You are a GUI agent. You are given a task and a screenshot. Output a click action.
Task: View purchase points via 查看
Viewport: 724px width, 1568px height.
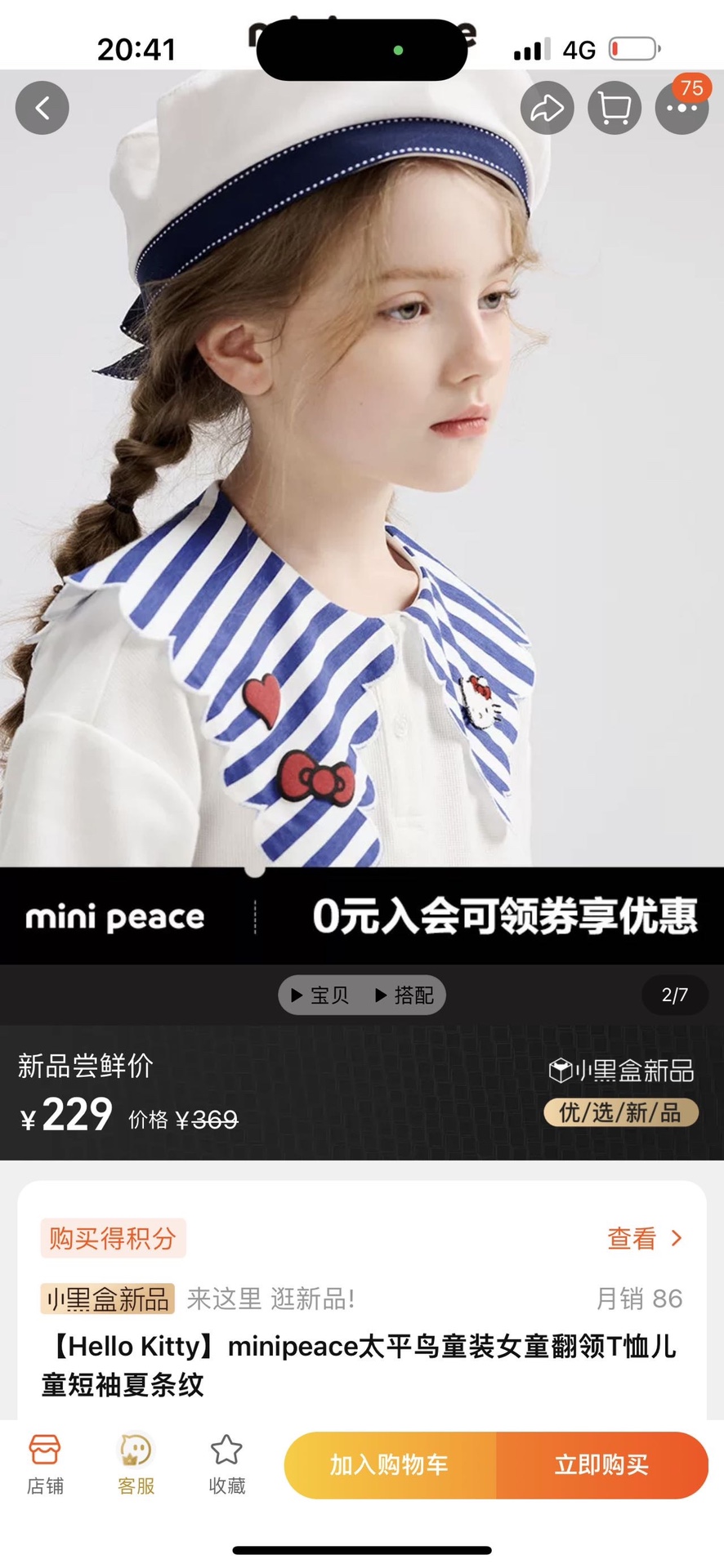(x=644, y=1238)
